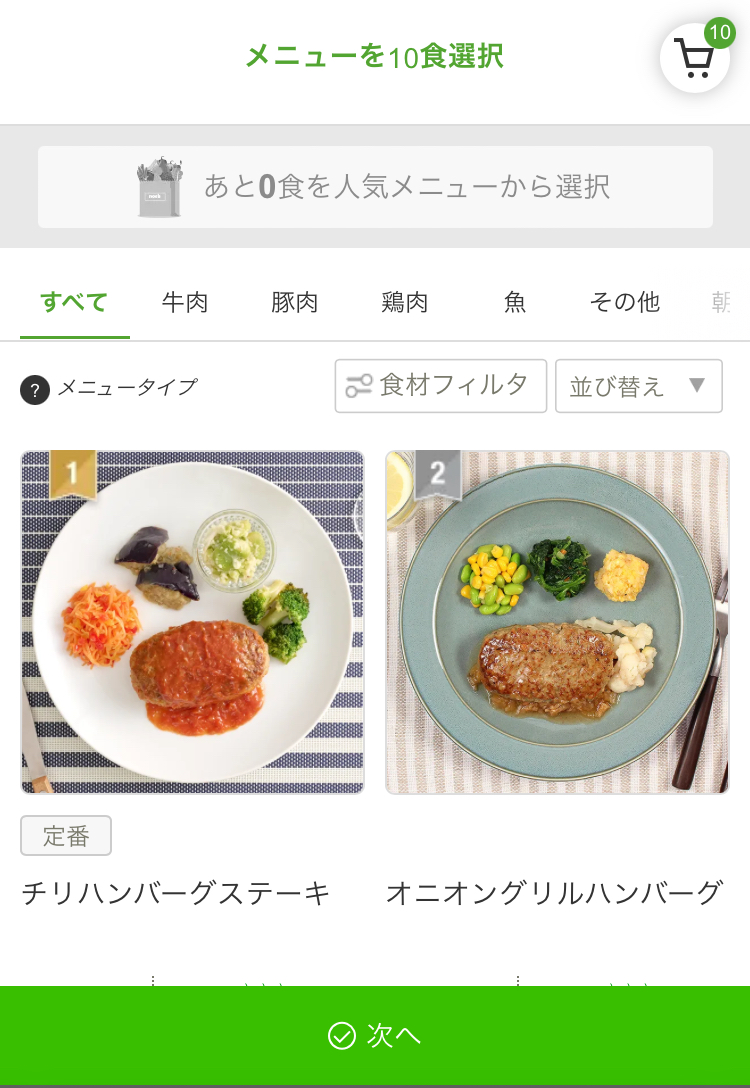Expand the 並び替え sort dropdown
The width and height of the screenshot is (750, 1088).
click(638, 386)
